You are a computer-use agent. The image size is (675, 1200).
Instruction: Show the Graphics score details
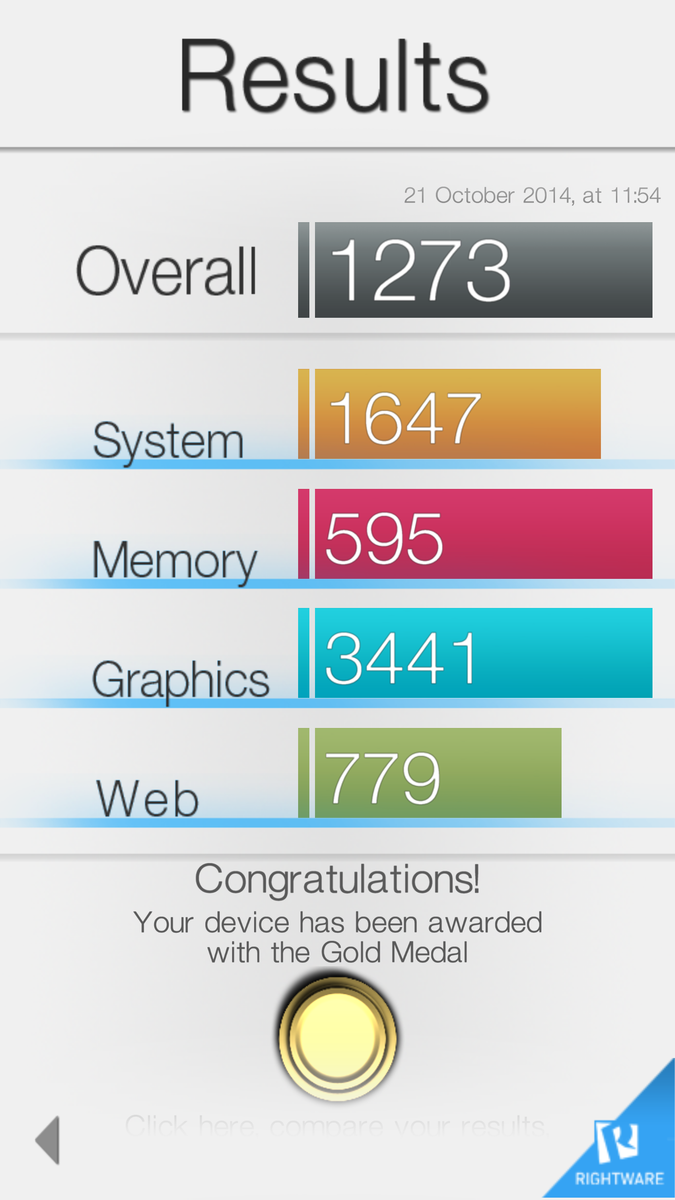coord(483,654)
